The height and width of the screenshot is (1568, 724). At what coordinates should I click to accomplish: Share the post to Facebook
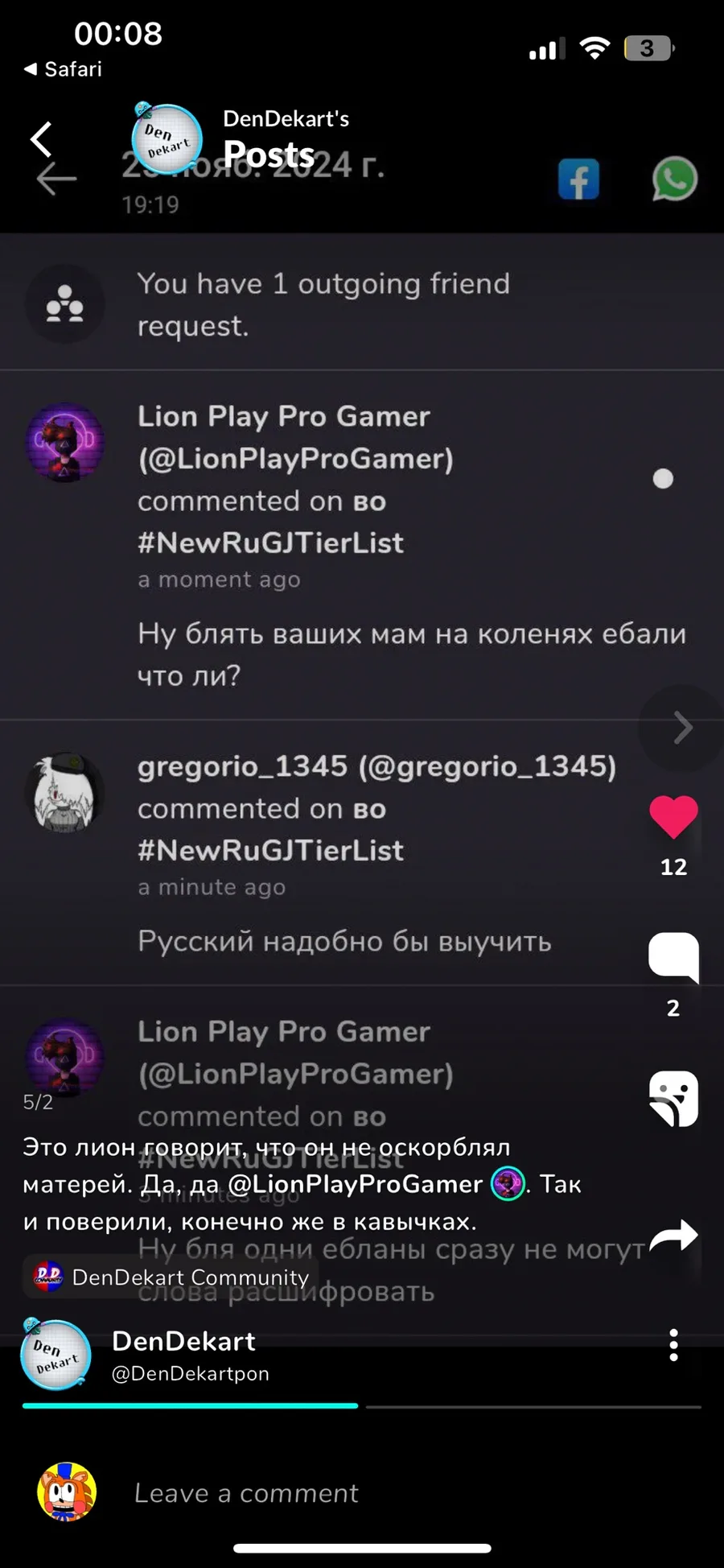coord(579,179)
